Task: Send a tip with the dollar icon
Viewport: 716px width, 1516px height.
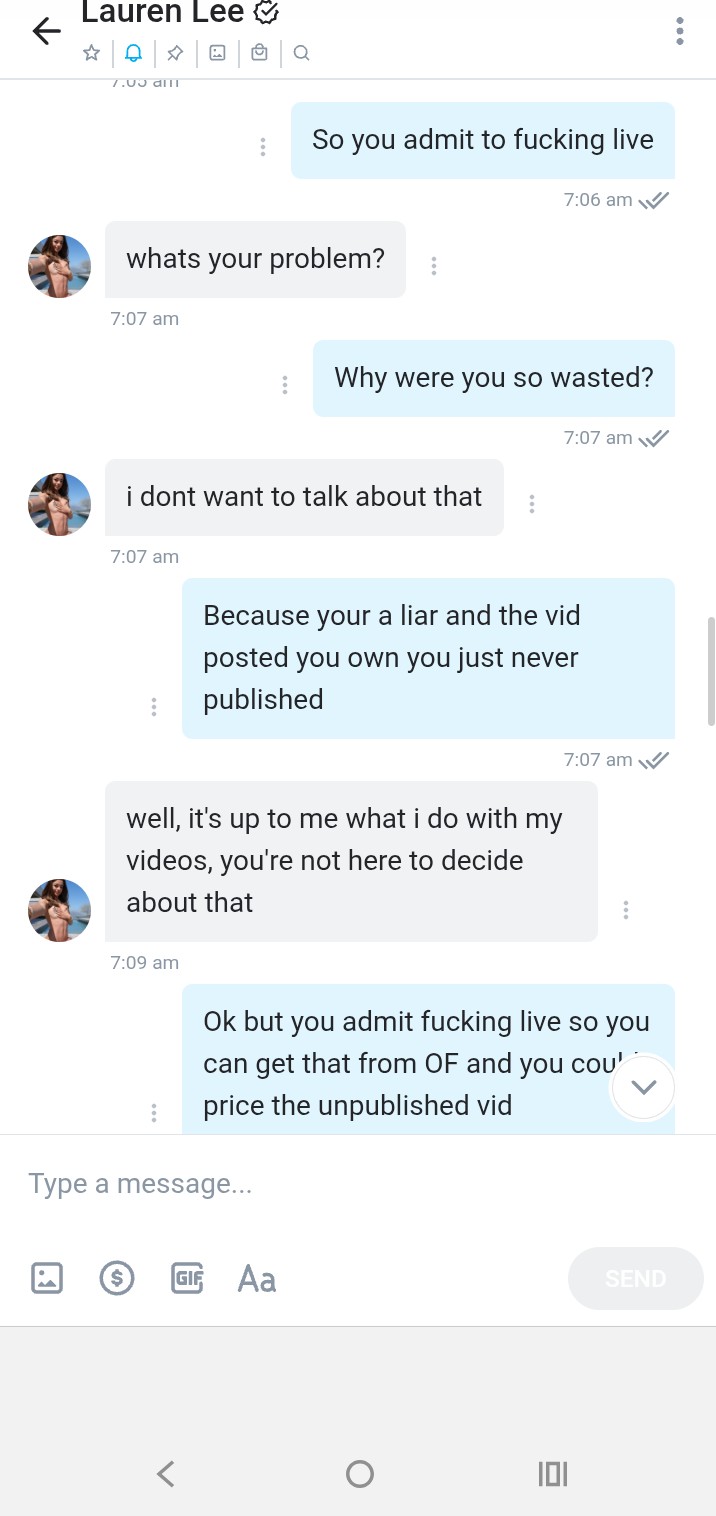Action: pyautogui.click(x=117, y=1278)
